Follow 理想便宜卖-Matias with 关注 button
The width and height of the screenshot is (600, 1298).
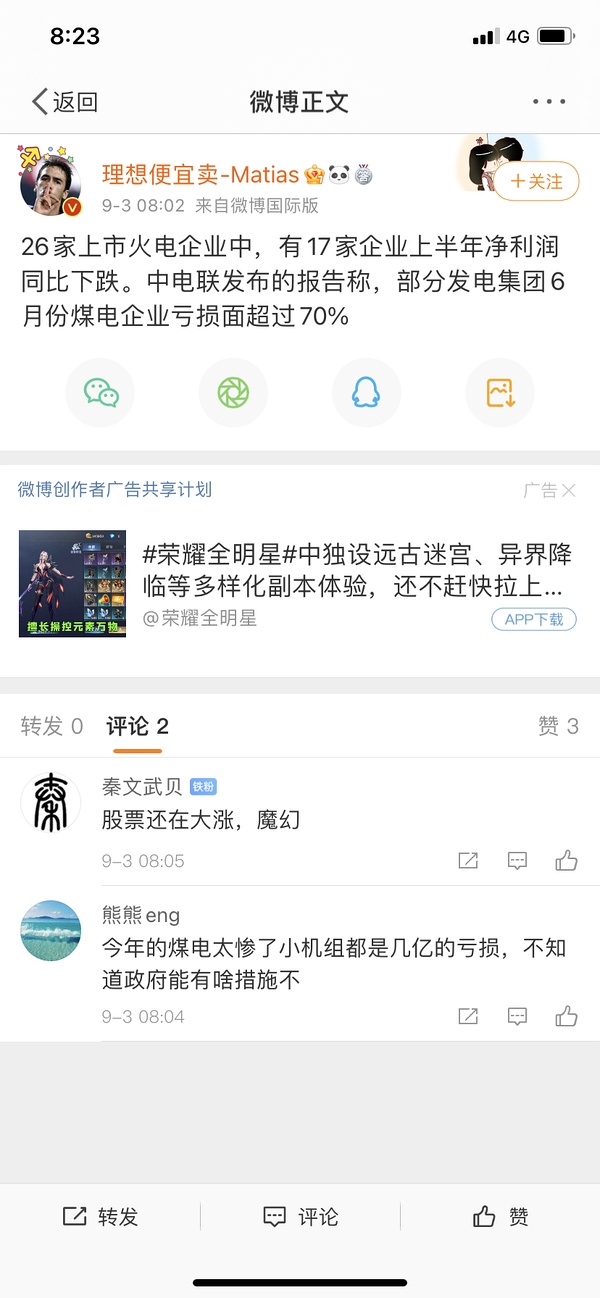536,181
